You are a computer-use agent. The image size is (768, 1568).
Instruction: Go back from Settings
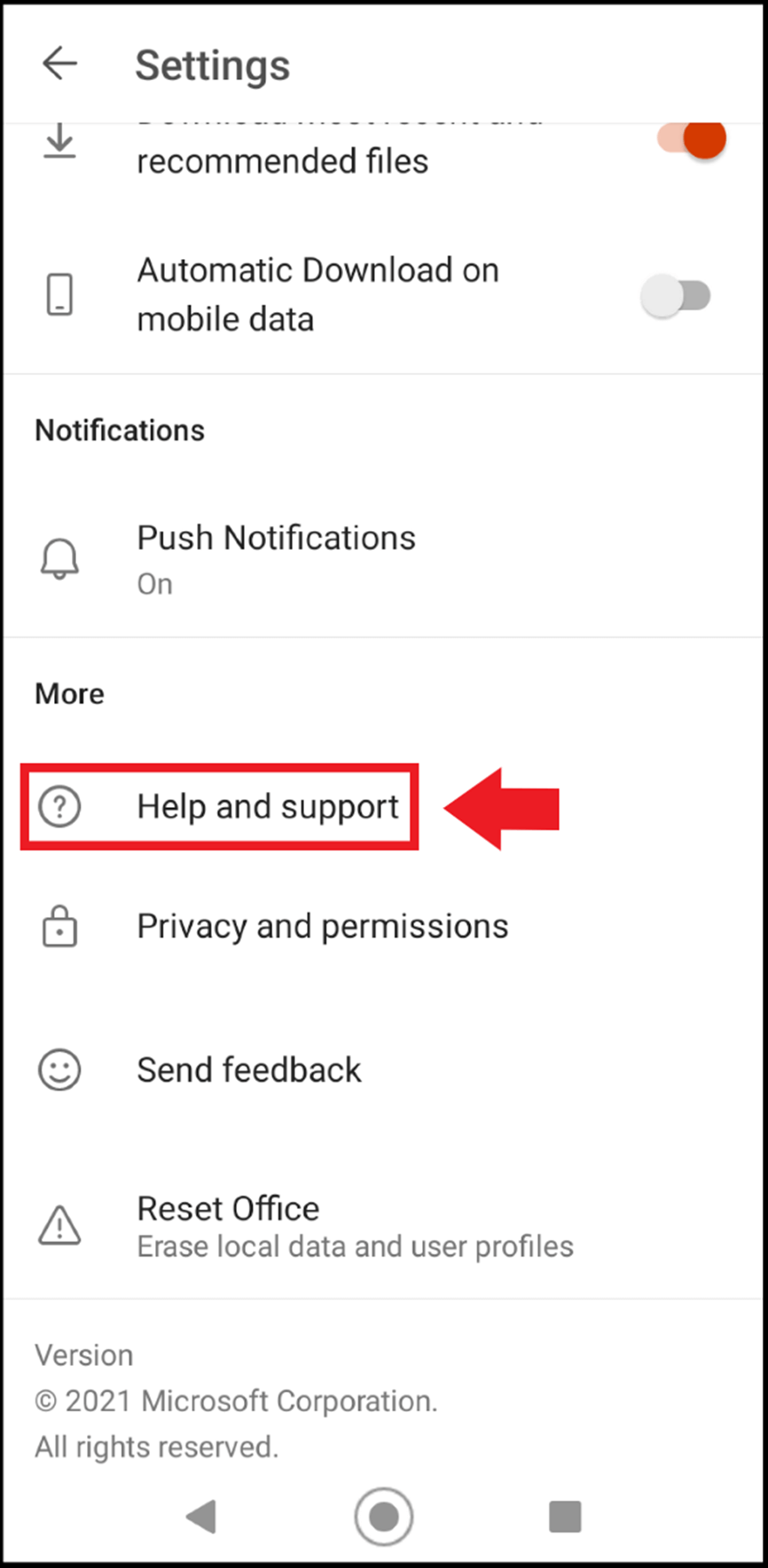click(59, 64)
